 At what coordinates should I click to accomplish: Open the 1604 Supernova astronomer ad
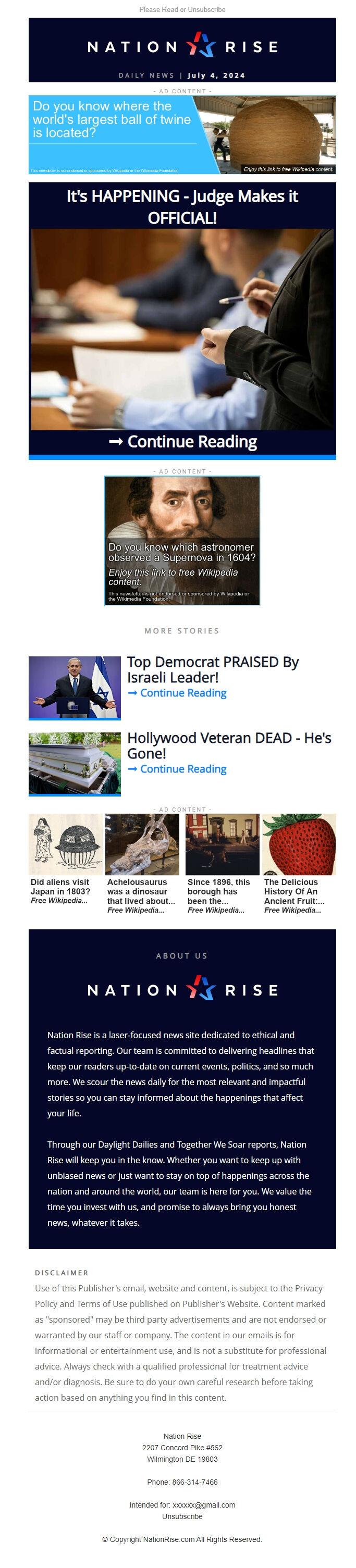click(x=182, y=540)
